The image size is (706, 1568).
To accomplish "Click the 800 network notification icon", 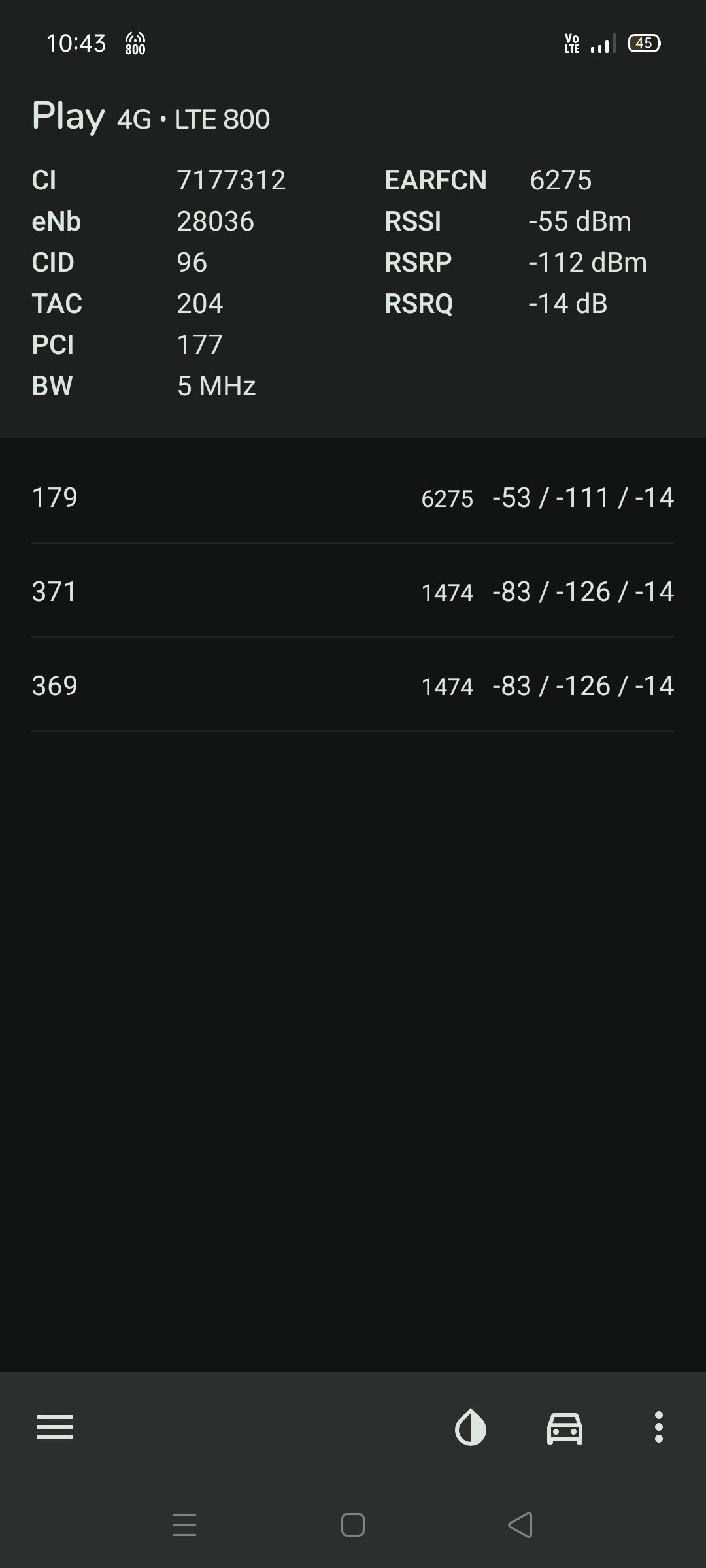I will (133, 43).
